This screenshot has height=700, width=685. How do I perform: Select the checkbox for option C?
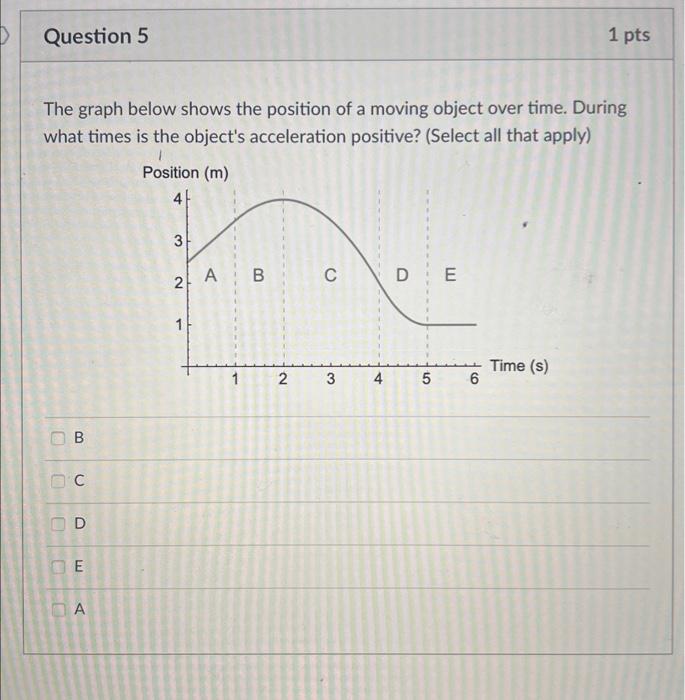click(58, 481)
